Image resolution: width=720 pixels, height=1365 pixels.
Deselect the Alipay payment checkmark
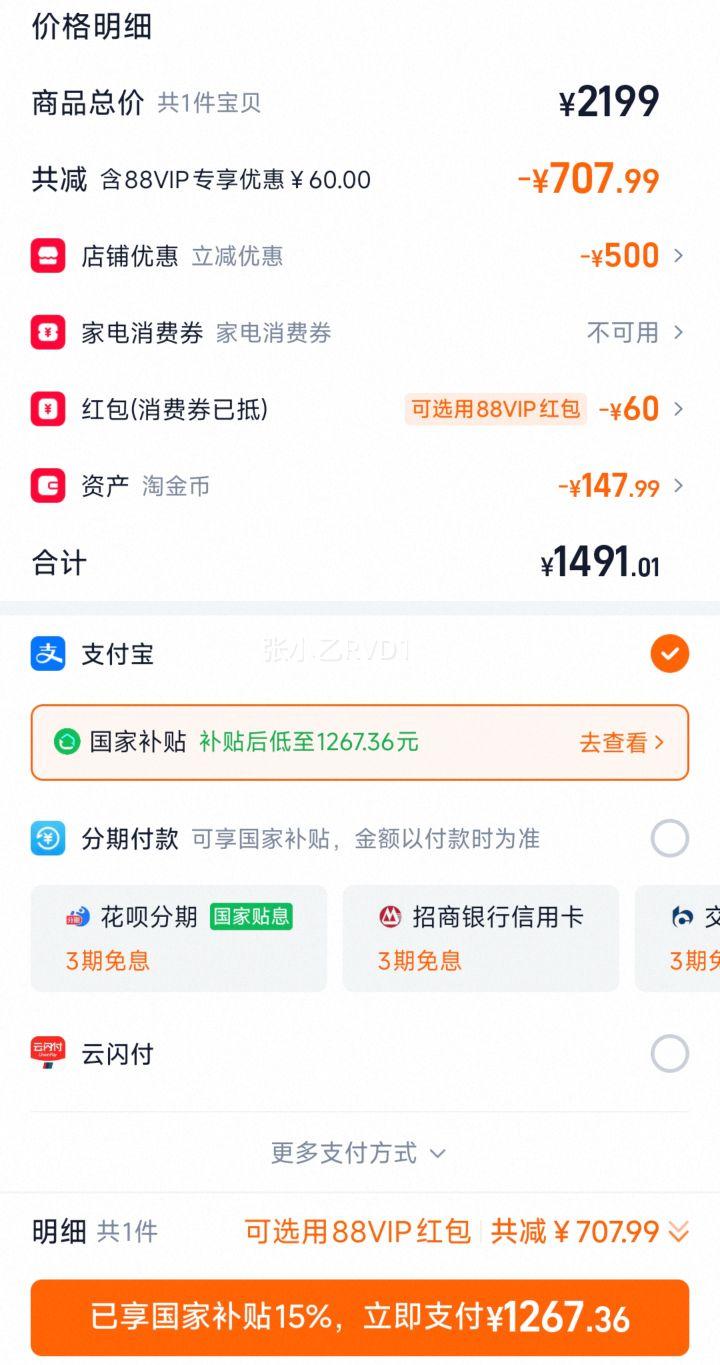(669, 654)
